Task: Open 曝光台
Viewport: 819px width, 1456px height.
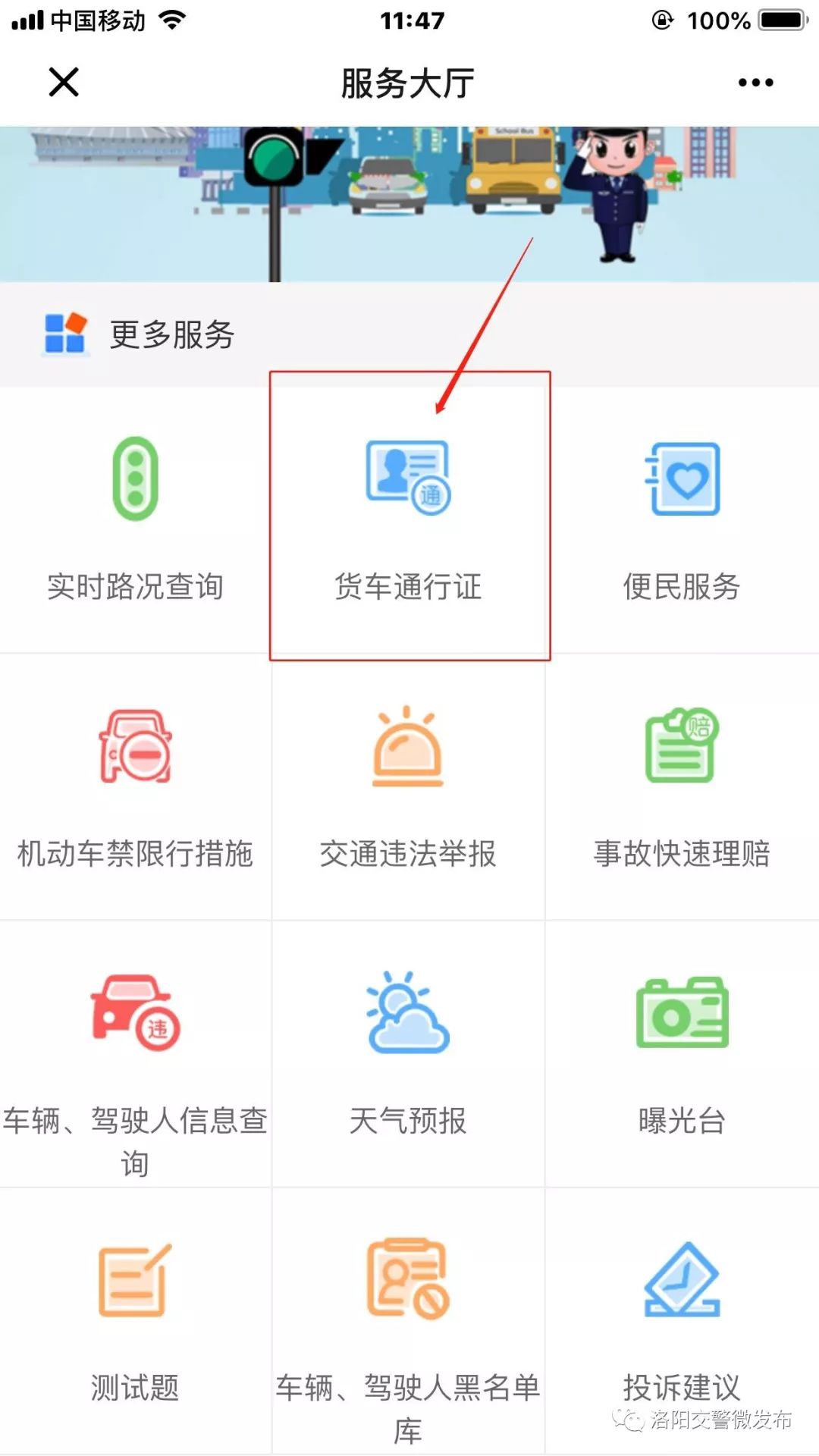Action: (682, 1054)
